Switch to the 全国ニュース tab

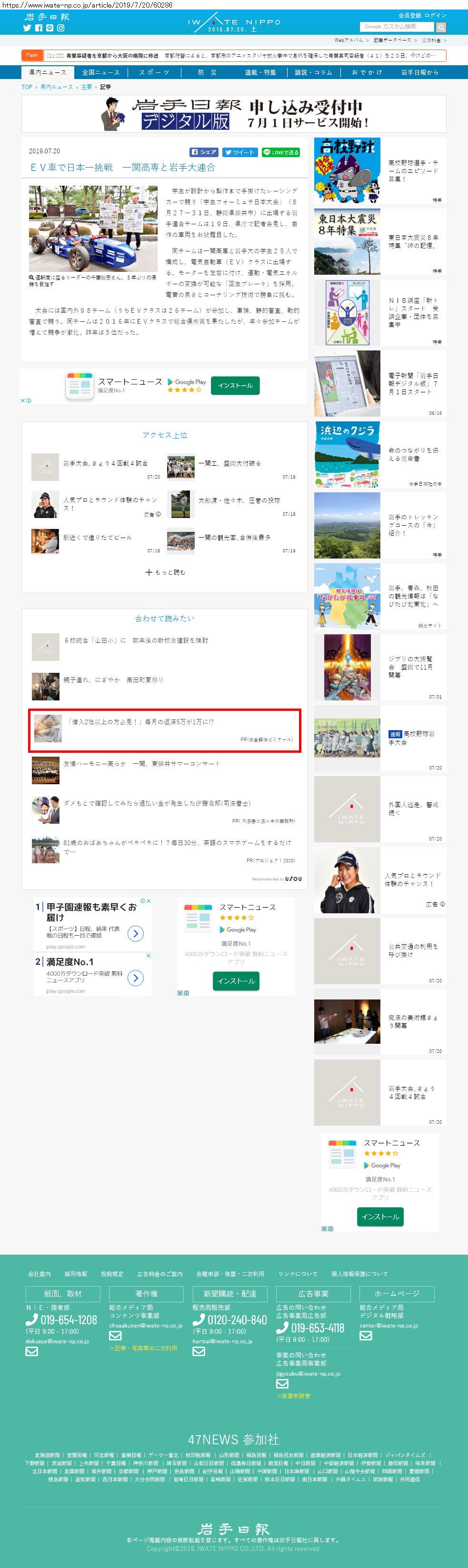100,72
